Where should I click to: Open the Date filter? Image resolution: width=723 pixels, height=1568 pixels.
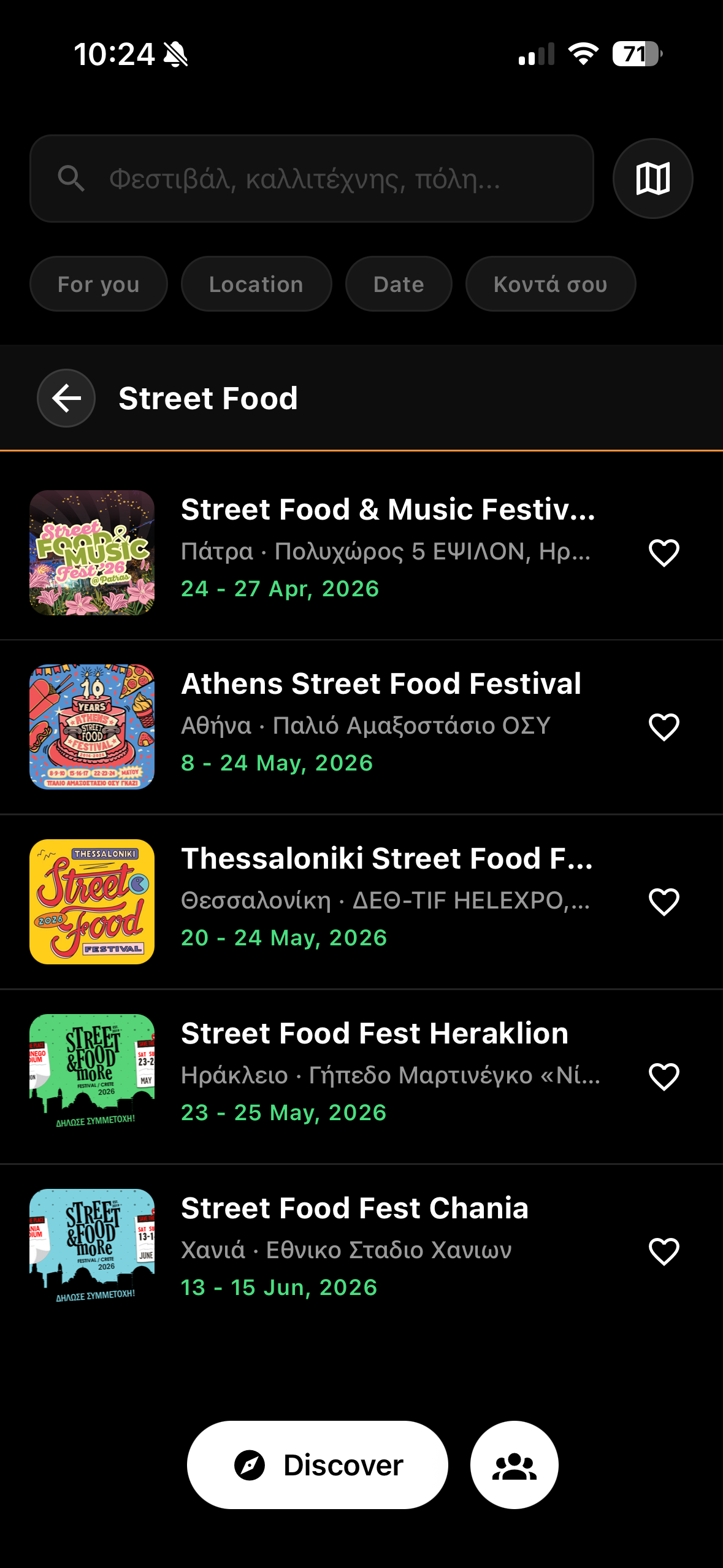pos(399,284)
